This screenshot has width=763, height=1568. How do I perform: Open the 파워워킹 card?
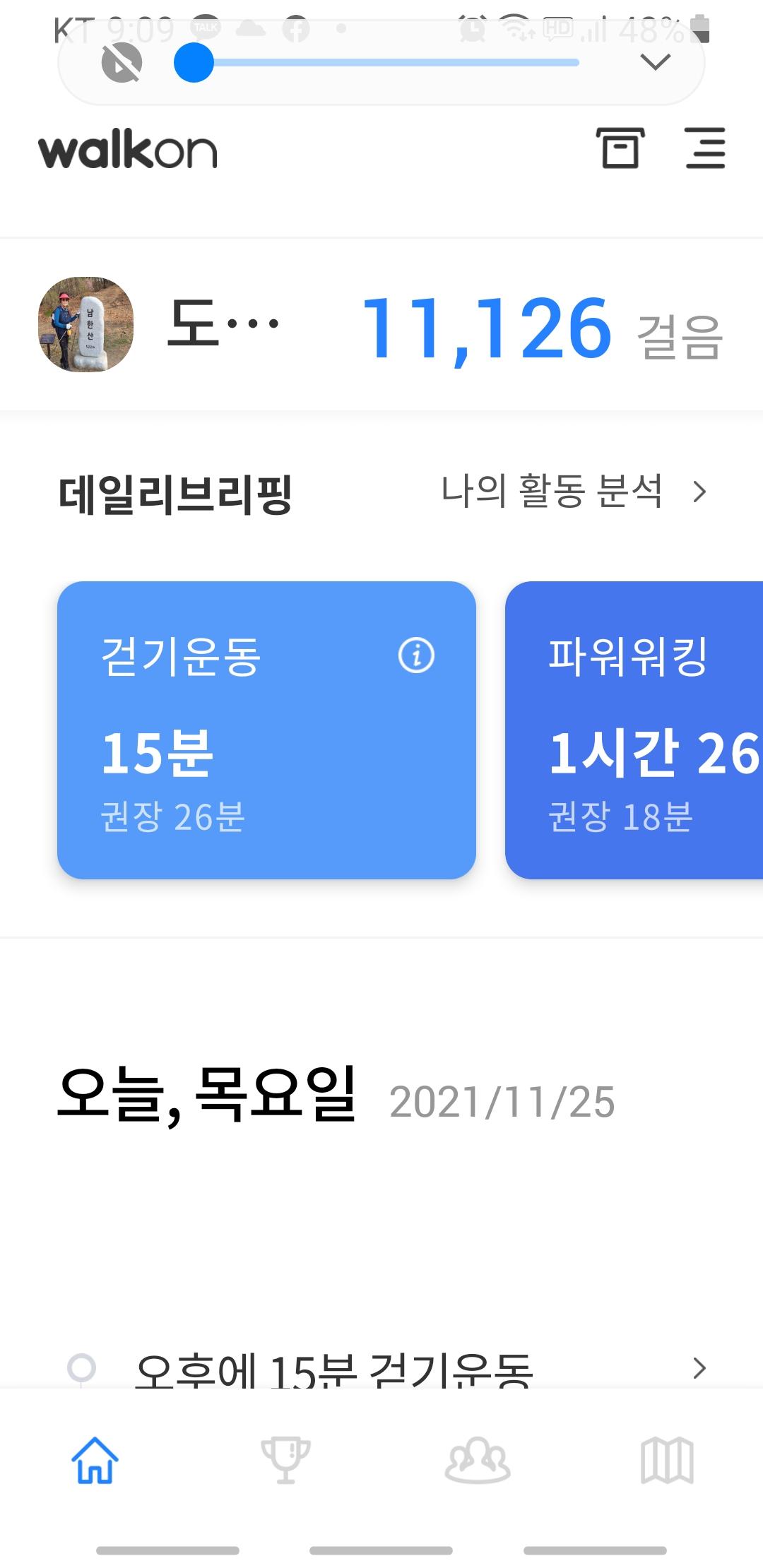click(x=634, y=730)
